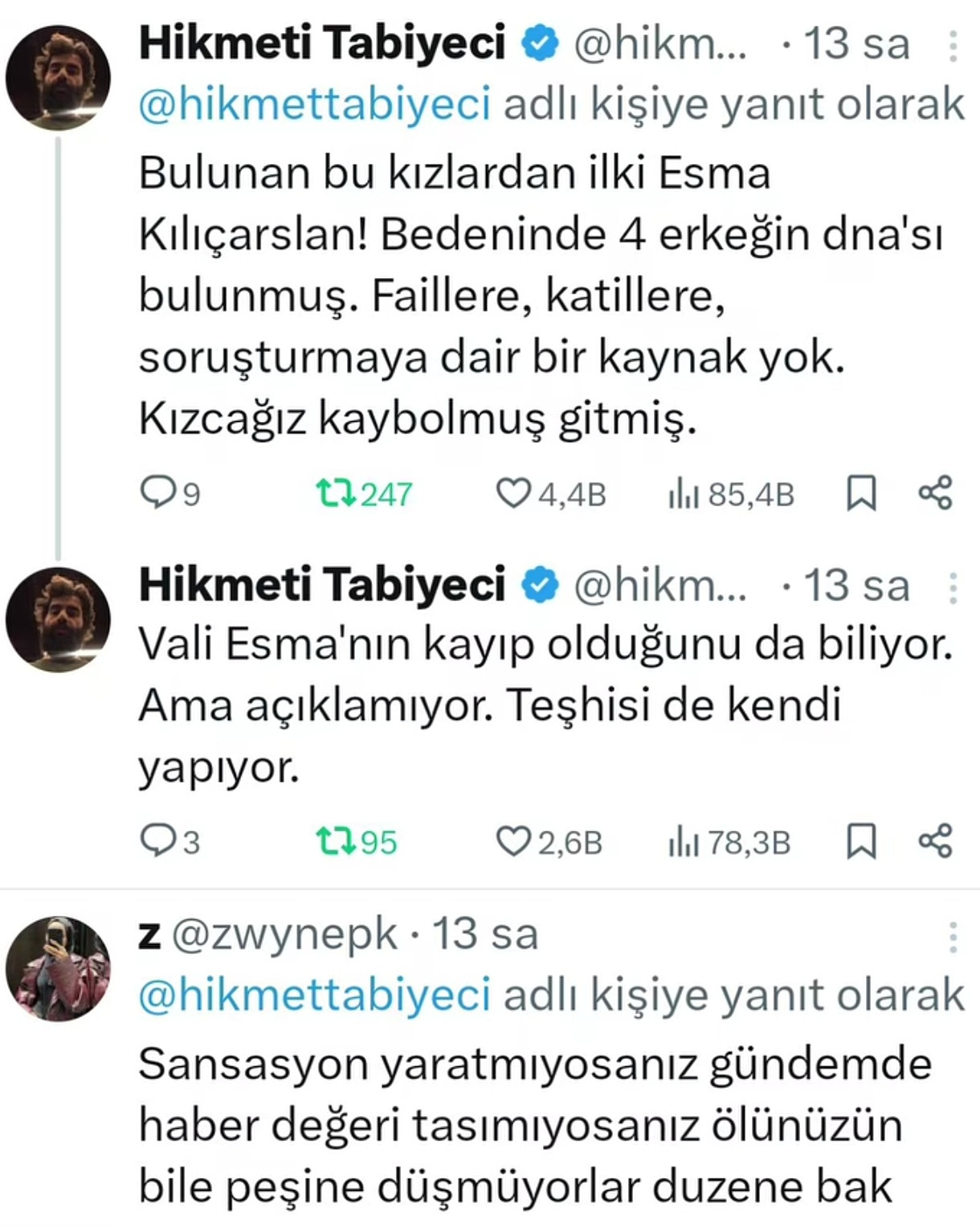The image size is (980, 1227).
Task: Open overflow menu on Esma Kılıçarslan tweet
Action: coord(953,45)
